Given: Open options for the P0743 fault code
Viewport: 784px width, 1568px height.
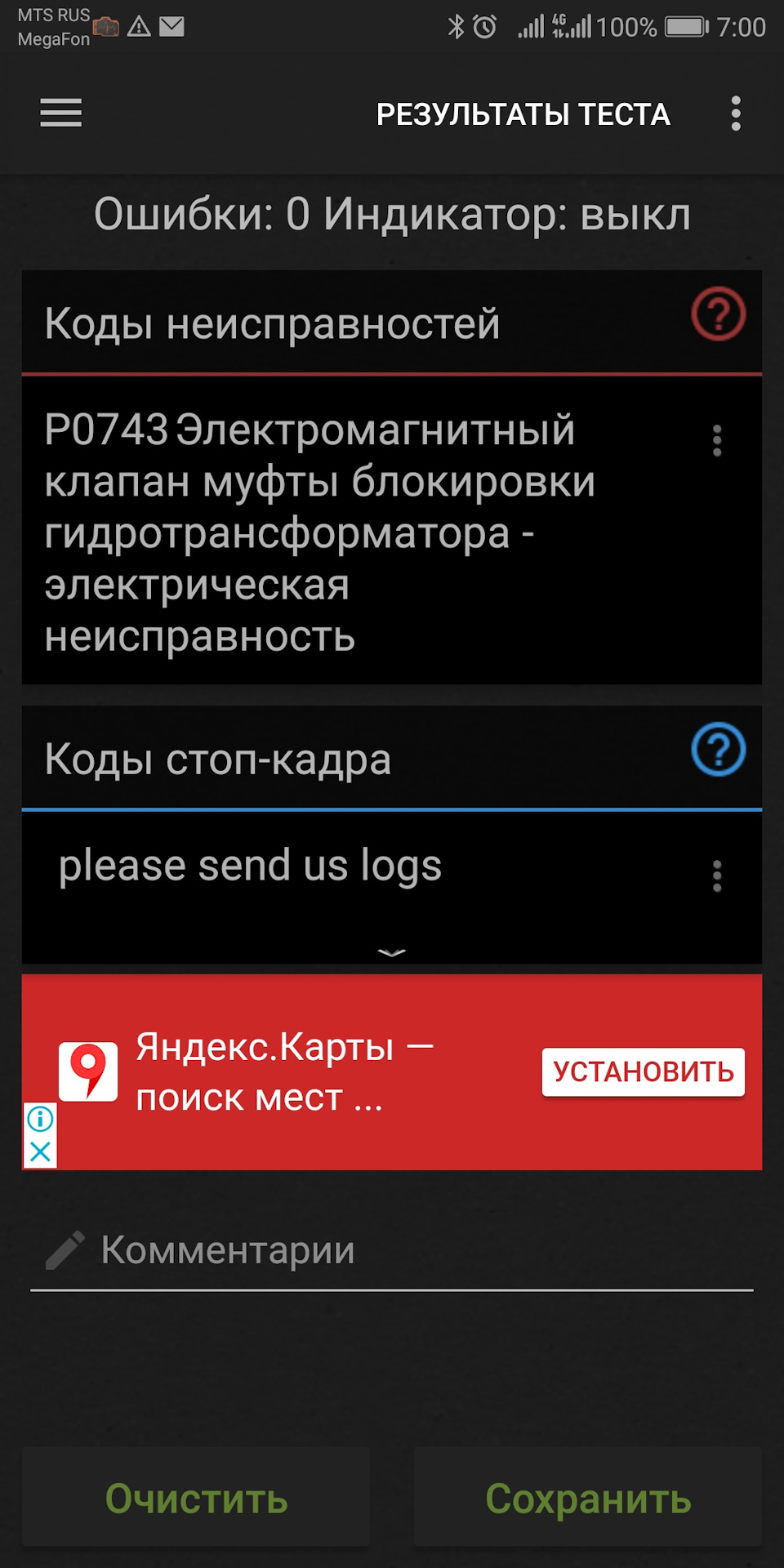Looking at the screenshot, I should 716,441.
